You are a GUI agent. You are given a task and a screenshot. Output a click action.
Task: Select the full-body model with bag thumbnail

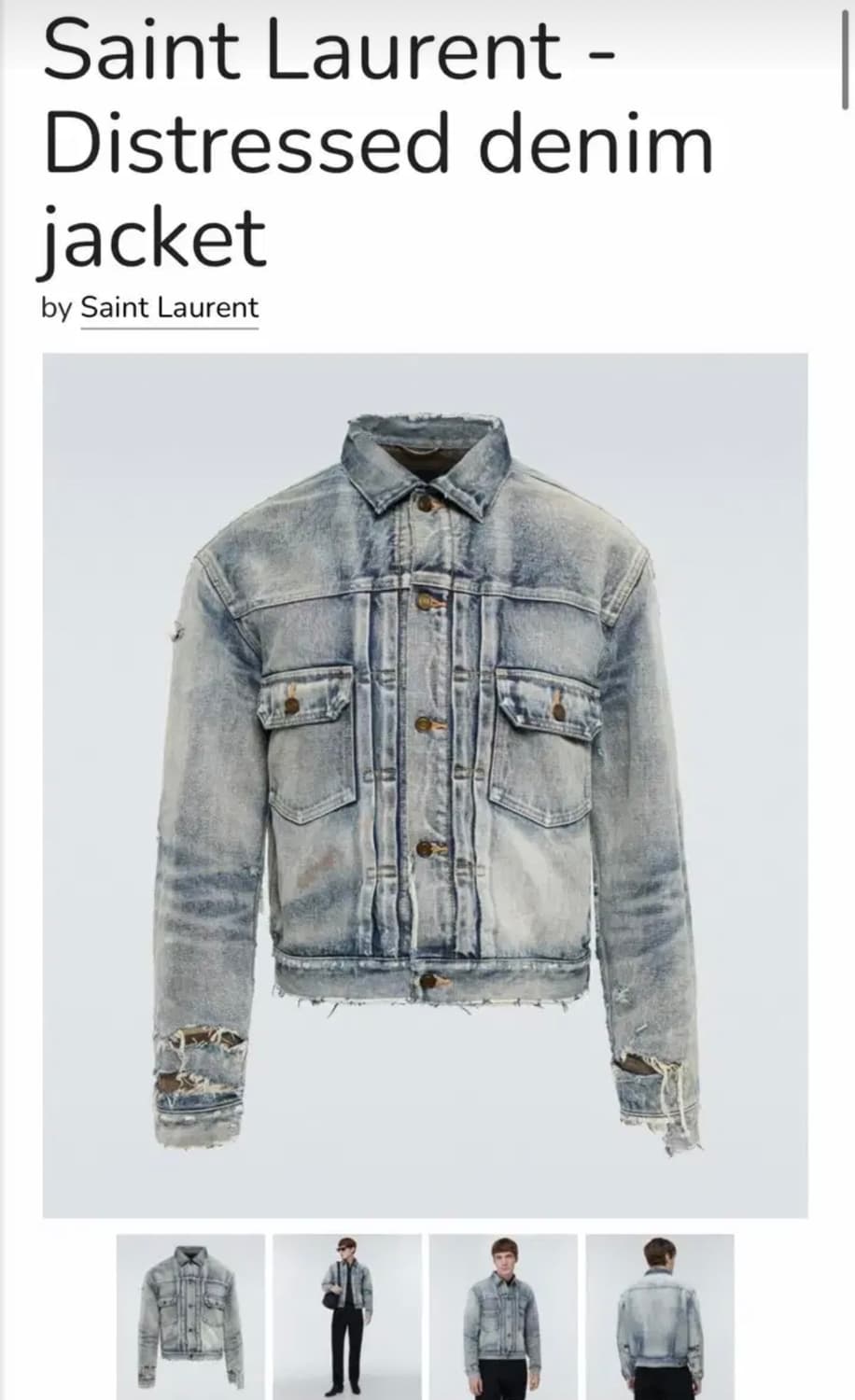[x=347, y=1316]
